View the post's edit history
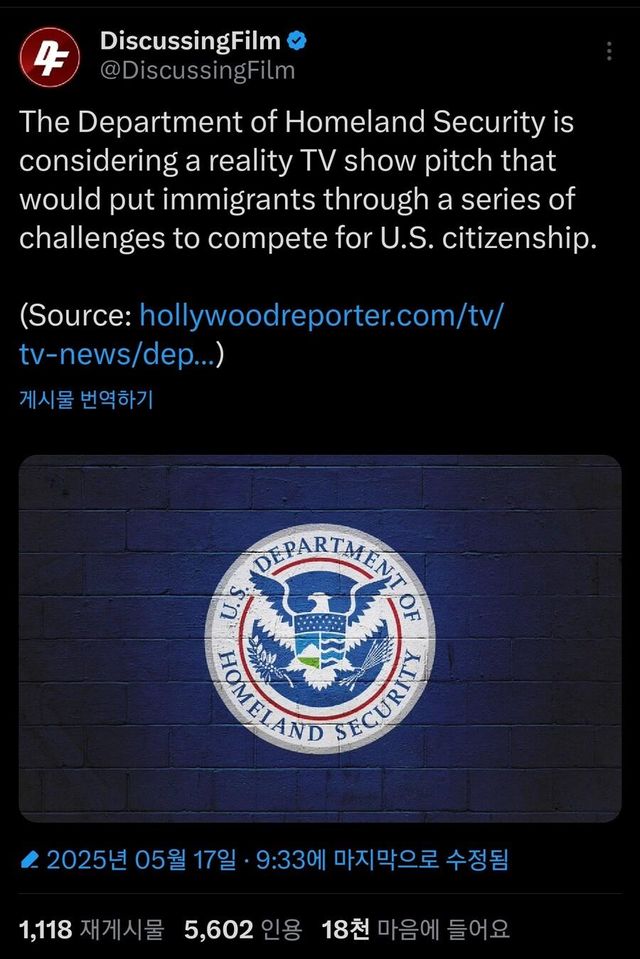640x959 pixels. [265, 860]
